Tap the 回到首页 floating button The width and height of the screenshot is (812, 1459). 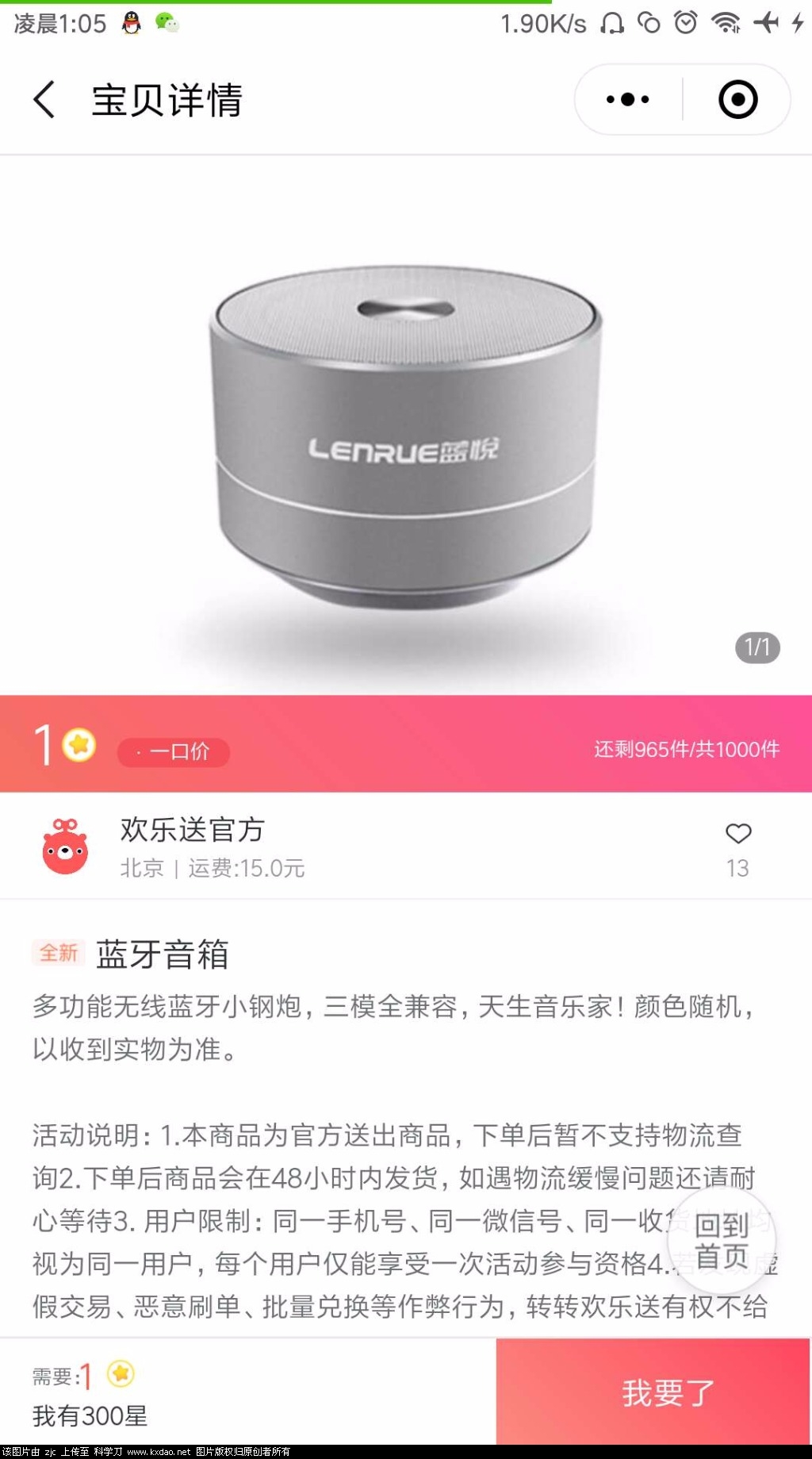(x=722, y=1242)
